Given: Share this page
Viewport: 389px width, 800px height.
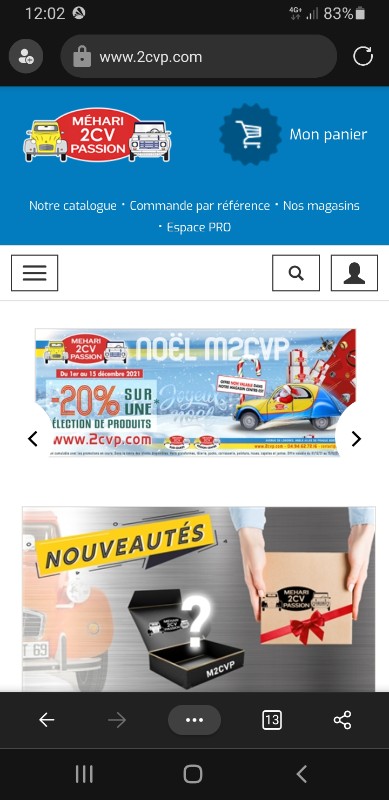Looking at the screenshot, I should [343, 720].
